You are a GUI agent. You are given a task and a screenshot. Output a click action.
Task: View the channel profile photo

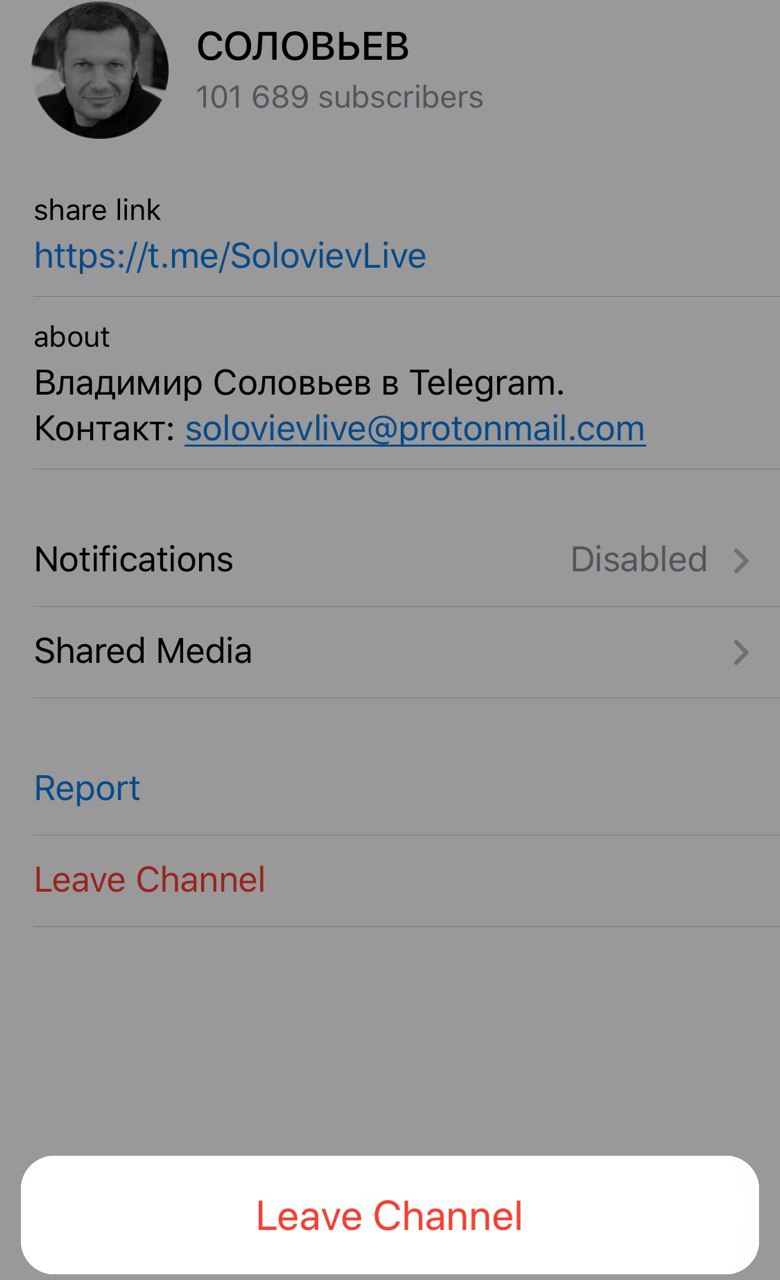click(x=100, y=70)
